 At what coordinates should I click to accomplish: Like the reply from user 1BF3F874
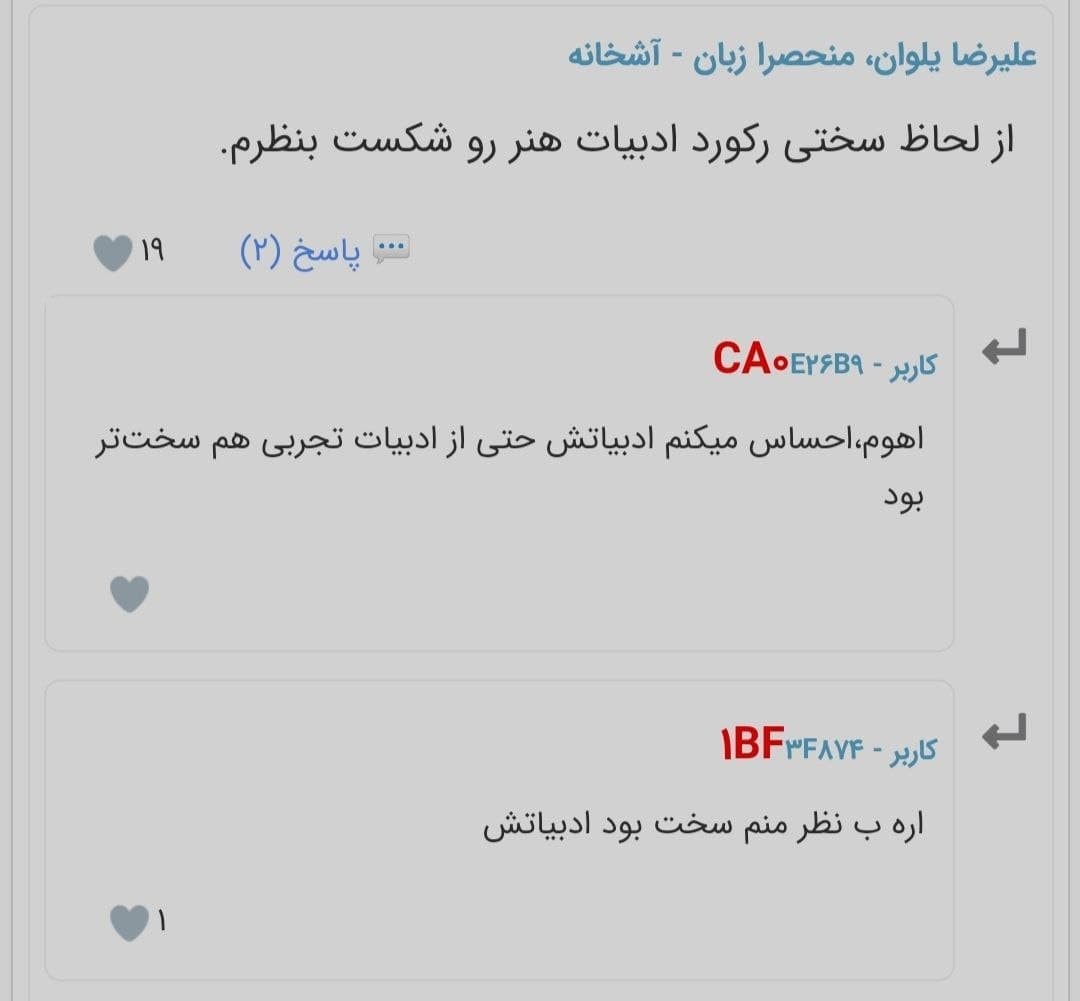click(129, 923)
